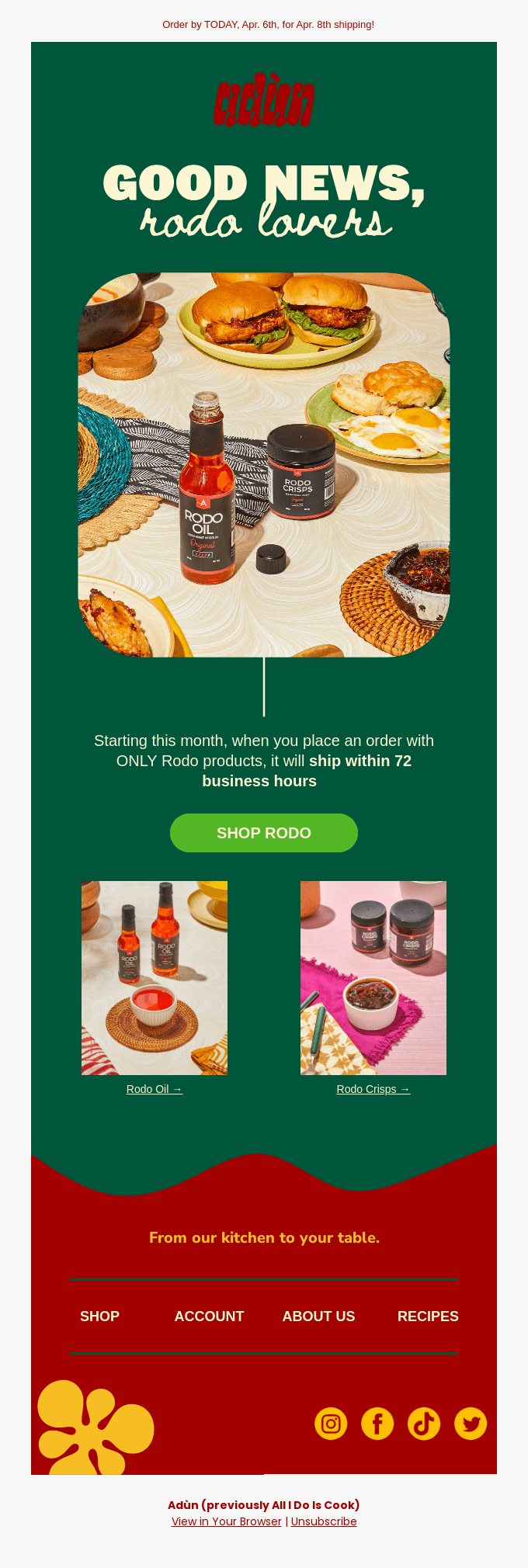This screenshot has width=528, height=1568.
Task: Open the Rodo Oil product image
Action: coord(155,977)
